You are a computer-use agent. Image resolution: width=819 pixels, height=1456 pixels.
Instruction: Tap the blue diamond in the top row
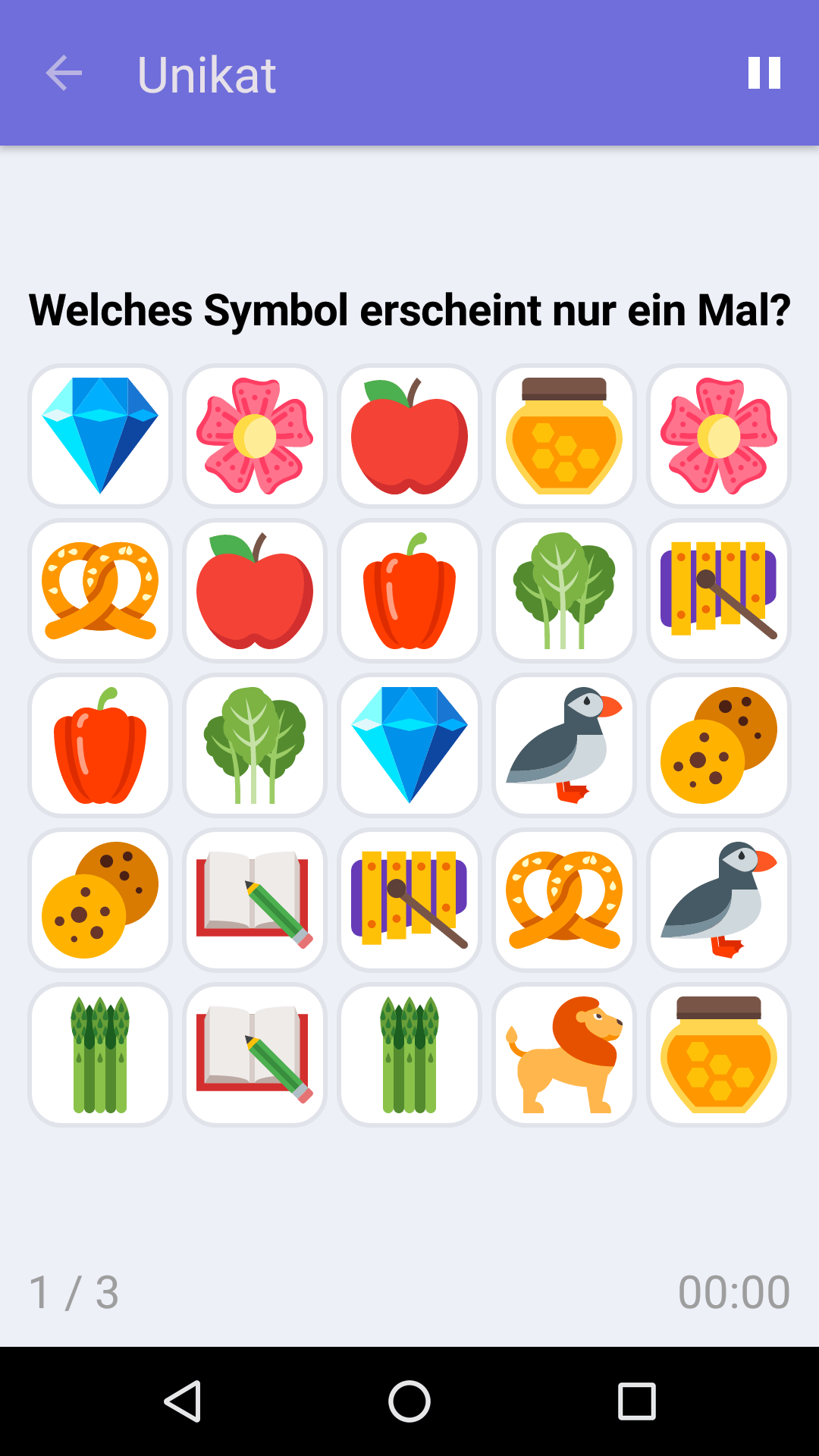(99, 435)
